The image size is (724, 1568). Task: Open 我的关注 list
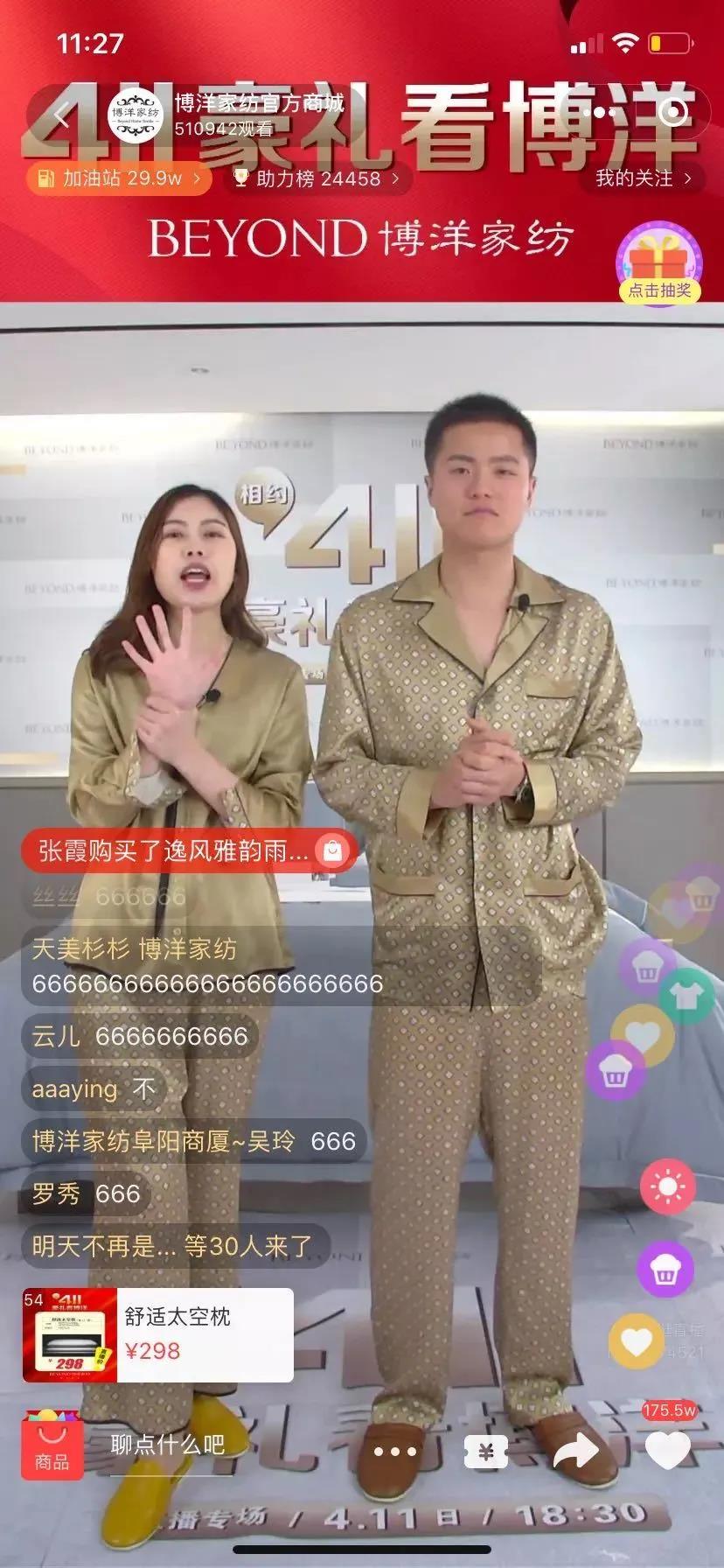(x=643, y=178)
